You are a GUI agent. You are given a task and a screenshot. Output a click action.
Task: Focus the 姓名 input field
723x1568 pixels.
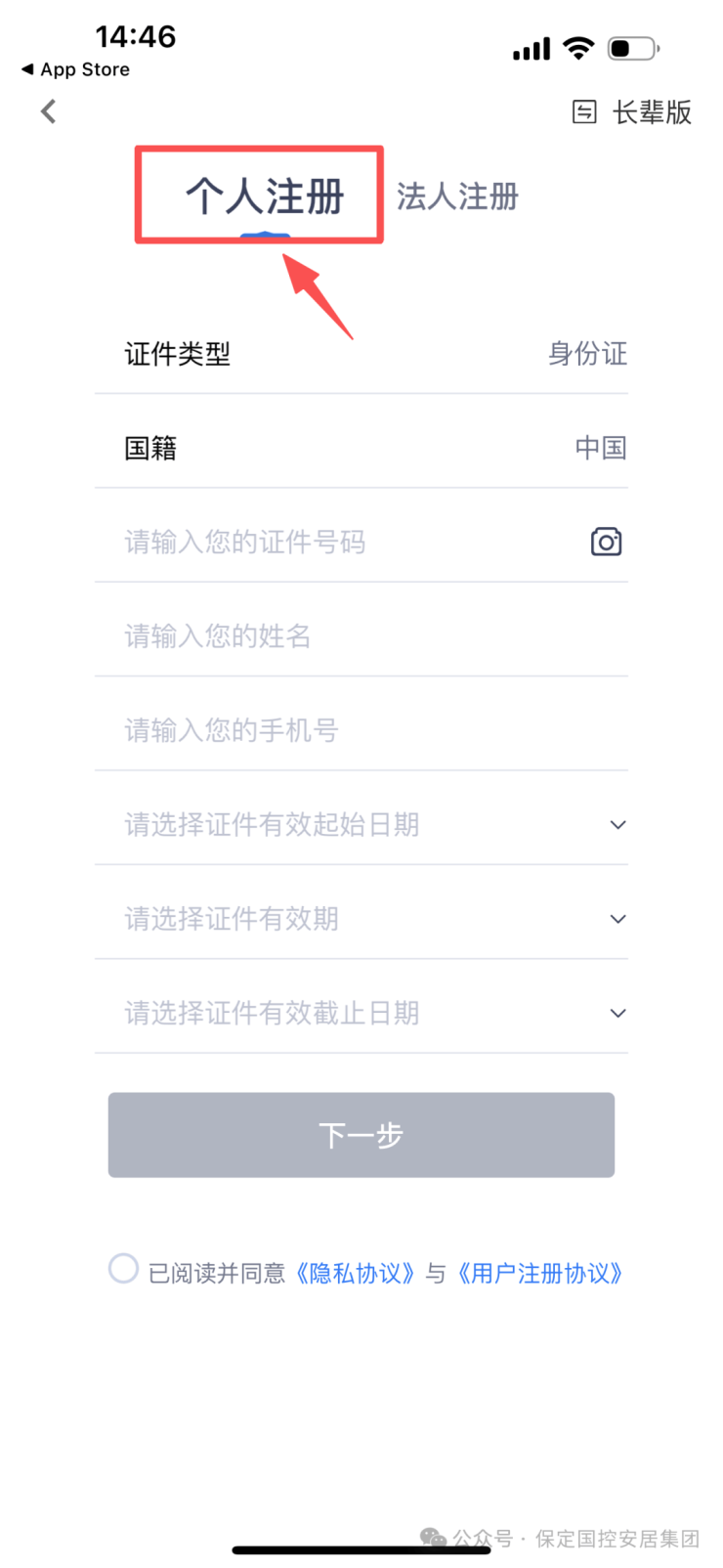361,636
